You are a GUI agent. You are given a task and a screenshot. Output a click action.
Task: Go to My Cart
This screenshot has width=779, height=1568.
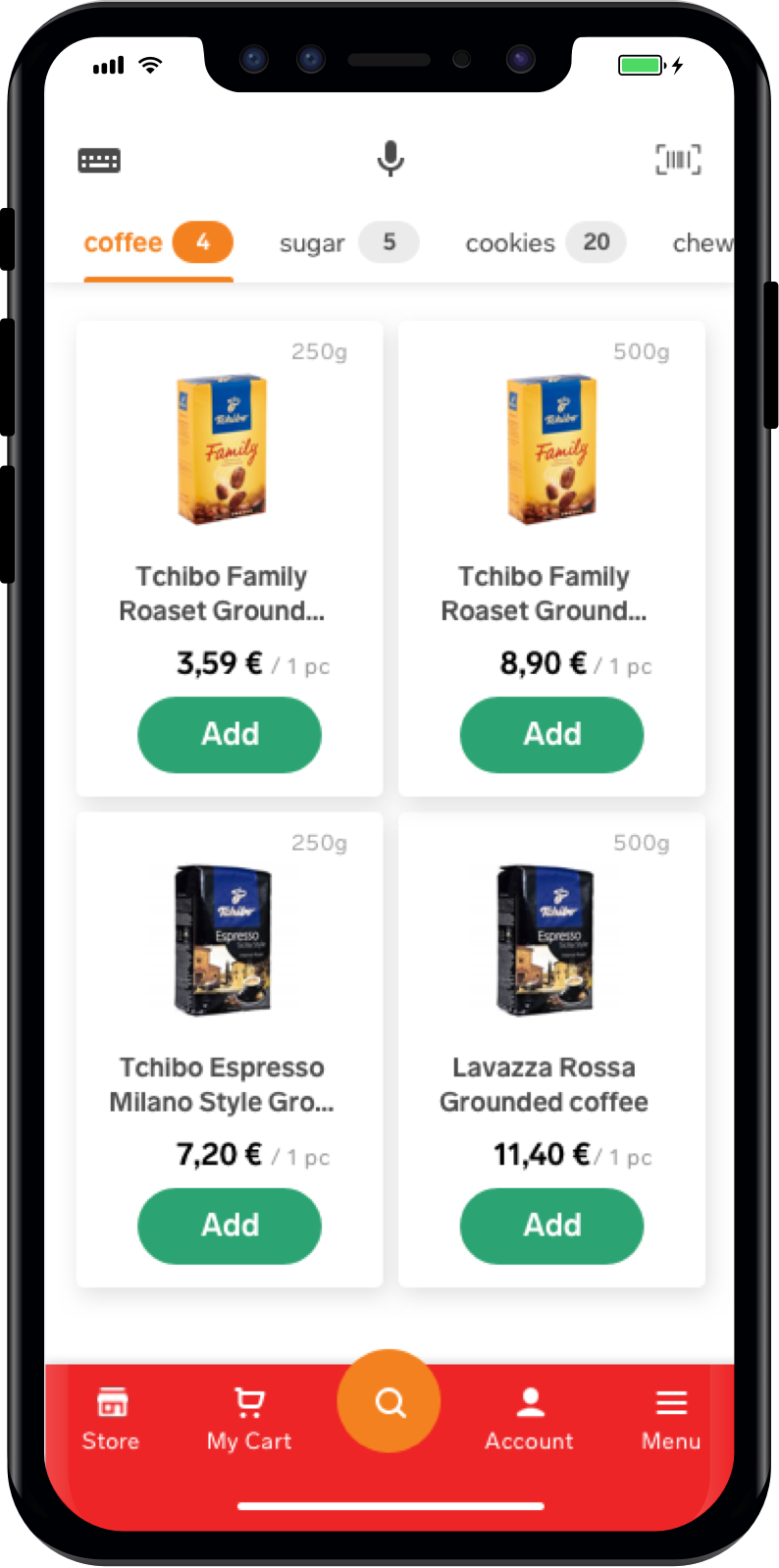[249, 1419]
